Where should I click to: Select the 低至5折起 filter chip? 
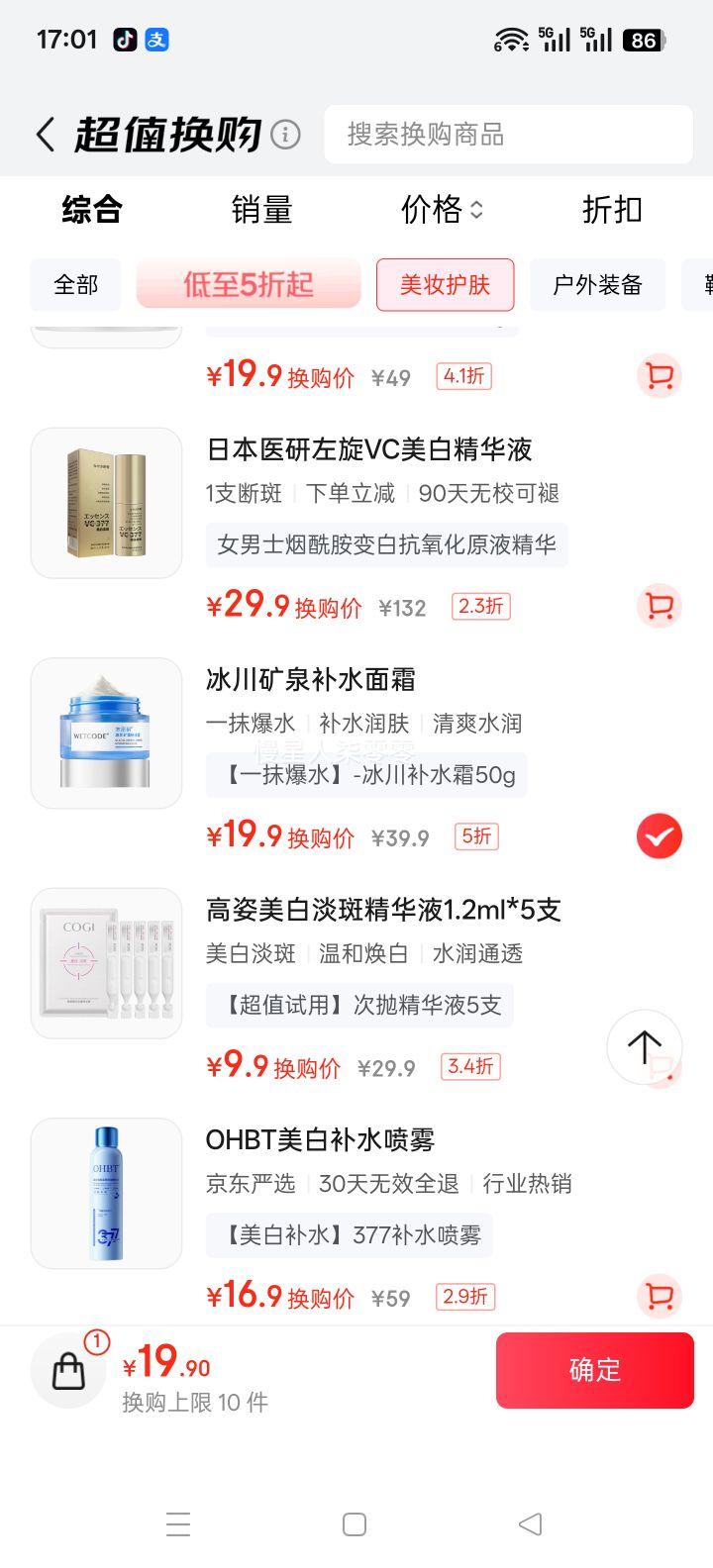coord(249,285)
